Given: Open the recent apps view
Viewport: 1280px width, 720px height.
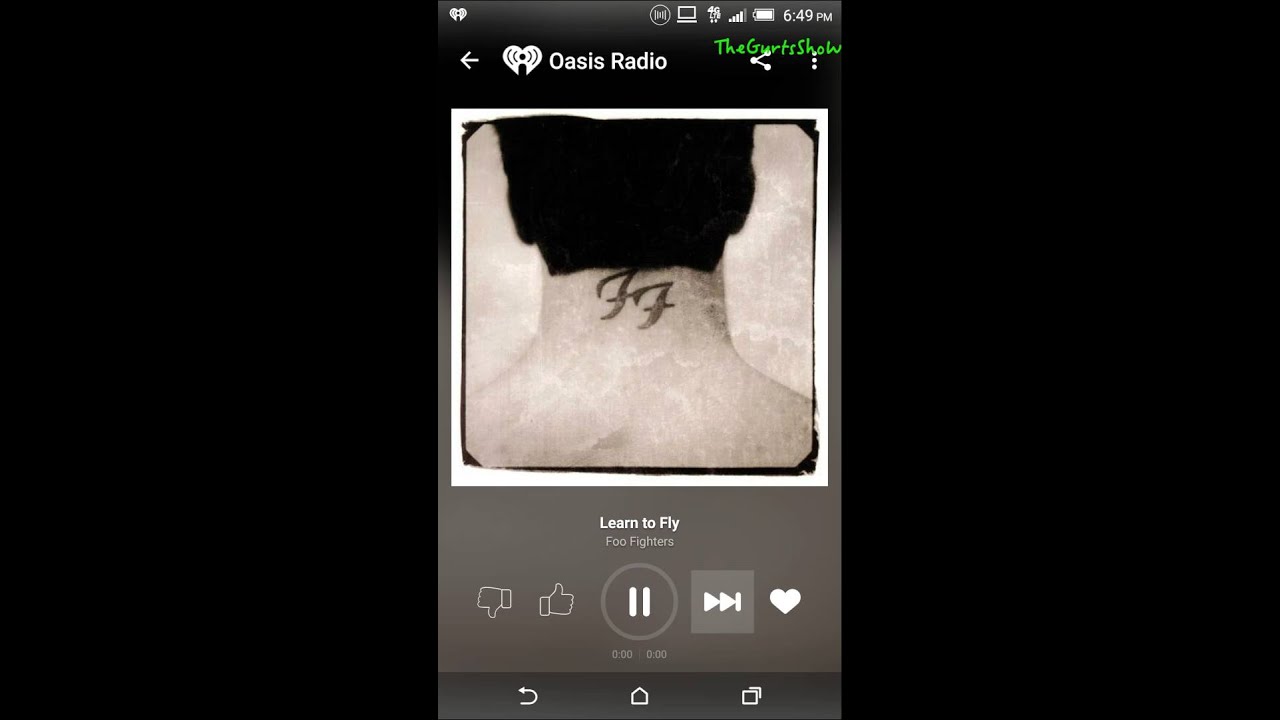Looking at the screenshot, I should [x=751, y=696].
